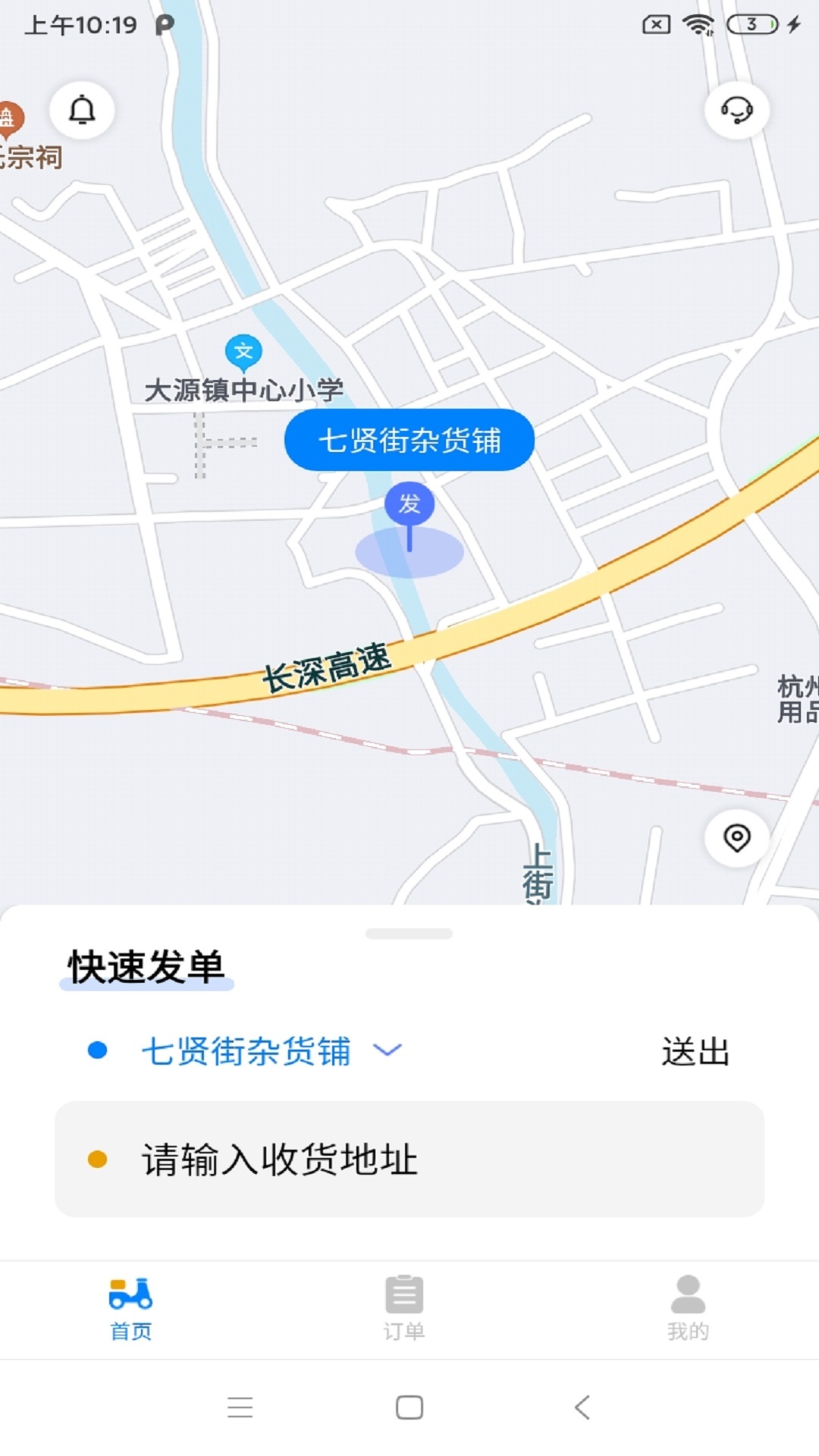Open the notification bell icon
Image resolution: width=819 pixels, height=1456 pixels.
(81, 109)
